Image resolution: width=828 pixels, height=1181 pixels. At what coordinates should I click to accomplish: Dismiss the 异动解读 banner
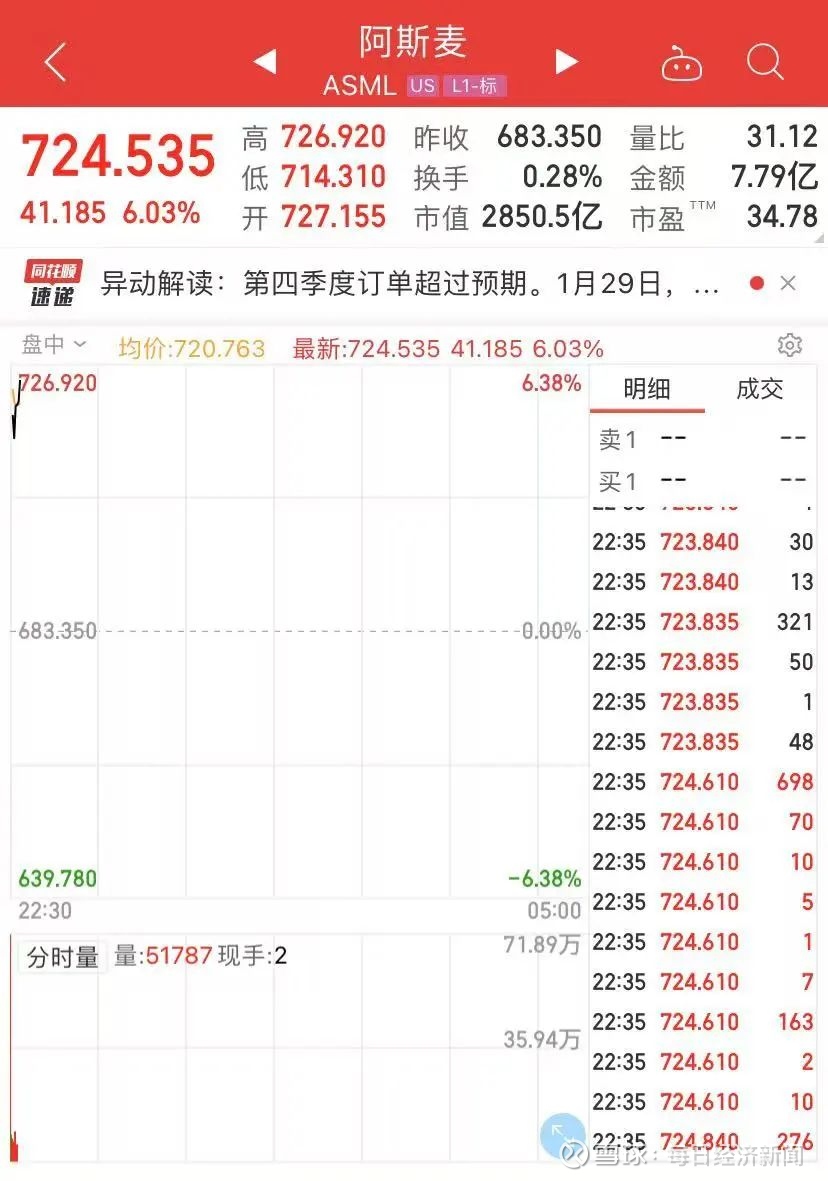[788, 283]
